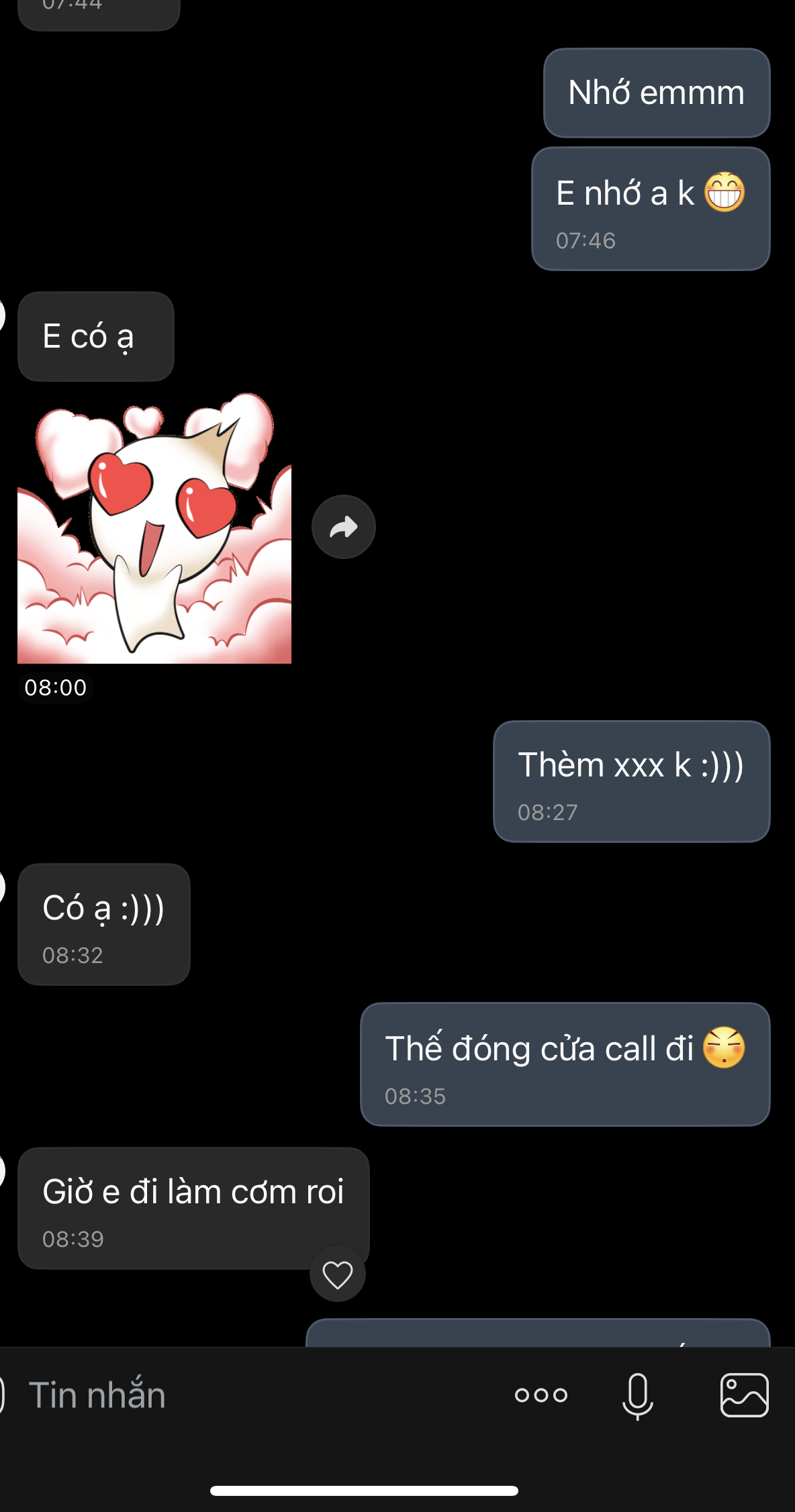The width and height of the screenshot is (795, 1512).
Task: Open the heart-eyes sticker image
Action: [154, 530]
